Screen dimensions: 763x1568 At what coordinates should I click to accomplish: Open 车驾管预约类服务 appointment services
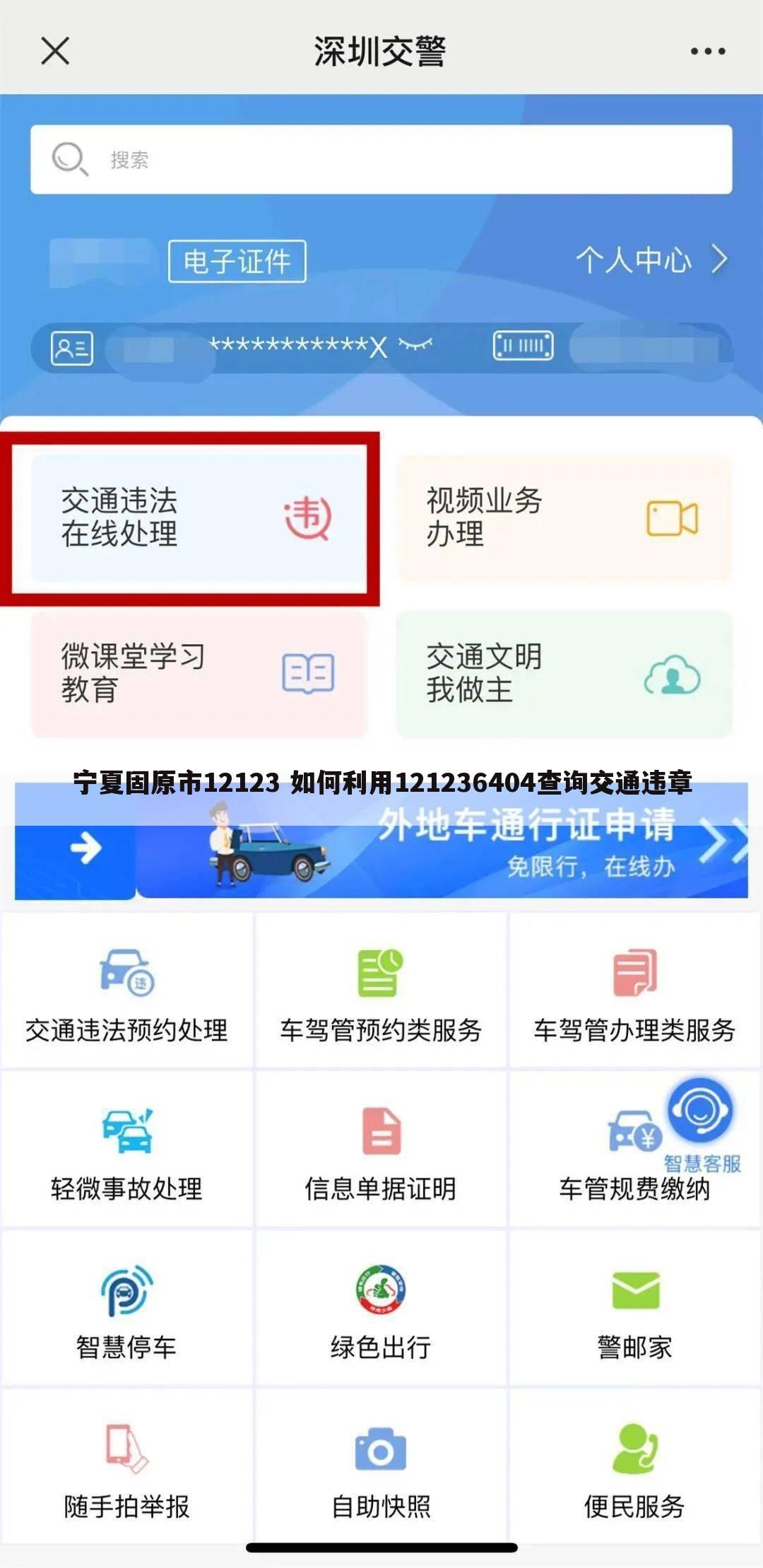tap(379, 990)
